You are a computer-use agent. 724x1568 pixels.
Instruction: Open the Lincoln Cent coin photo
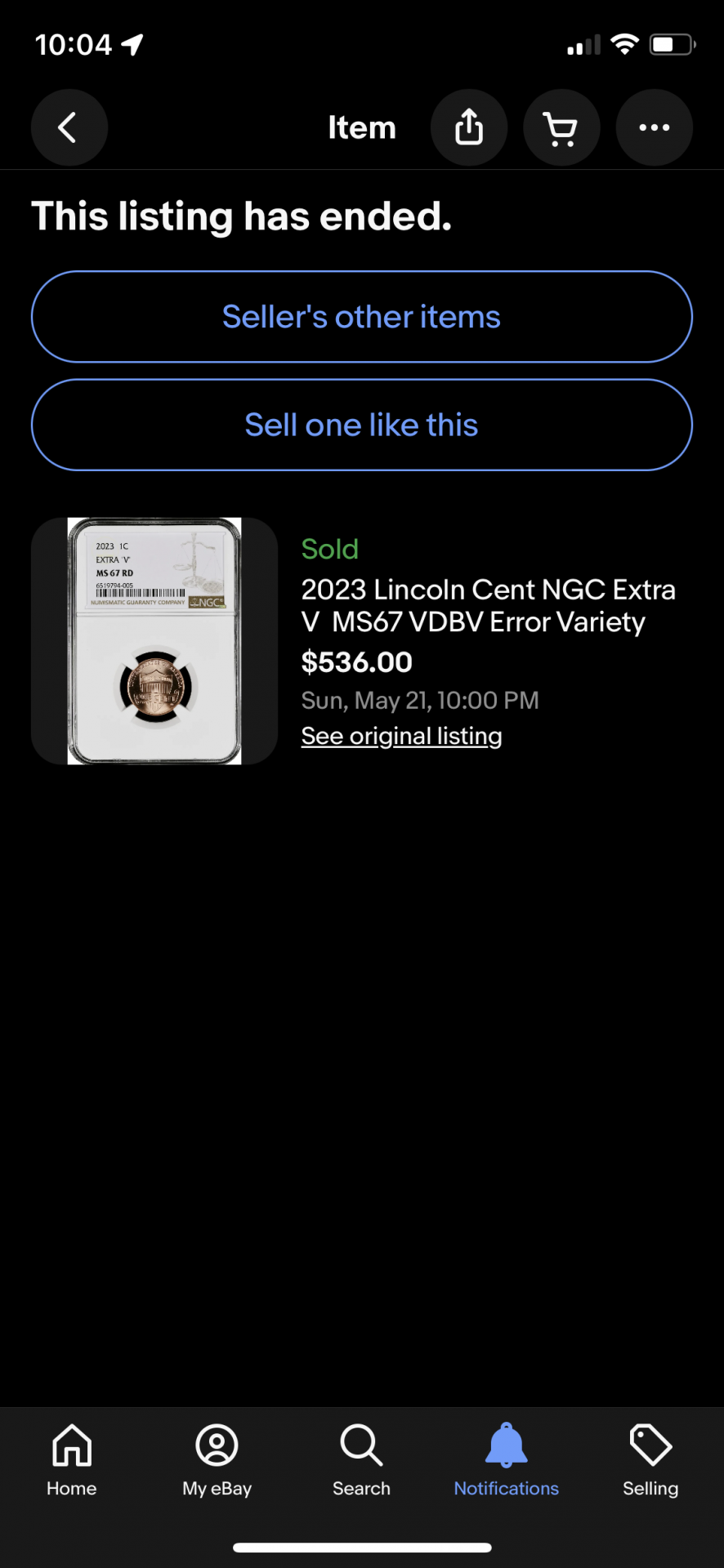tap(154, 641)
